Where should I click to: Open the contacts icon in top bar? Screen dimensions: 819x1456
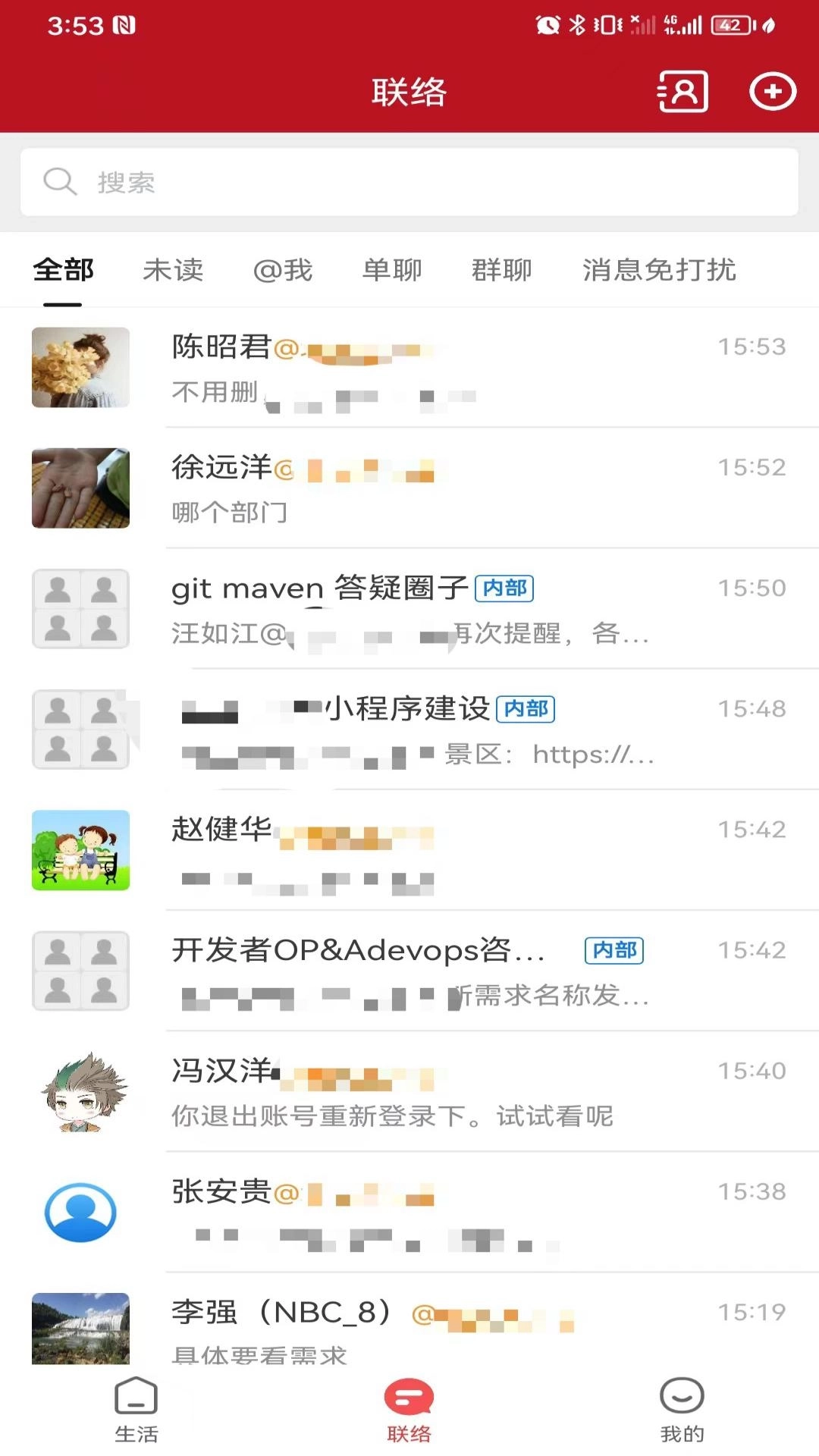pos(681,91)
